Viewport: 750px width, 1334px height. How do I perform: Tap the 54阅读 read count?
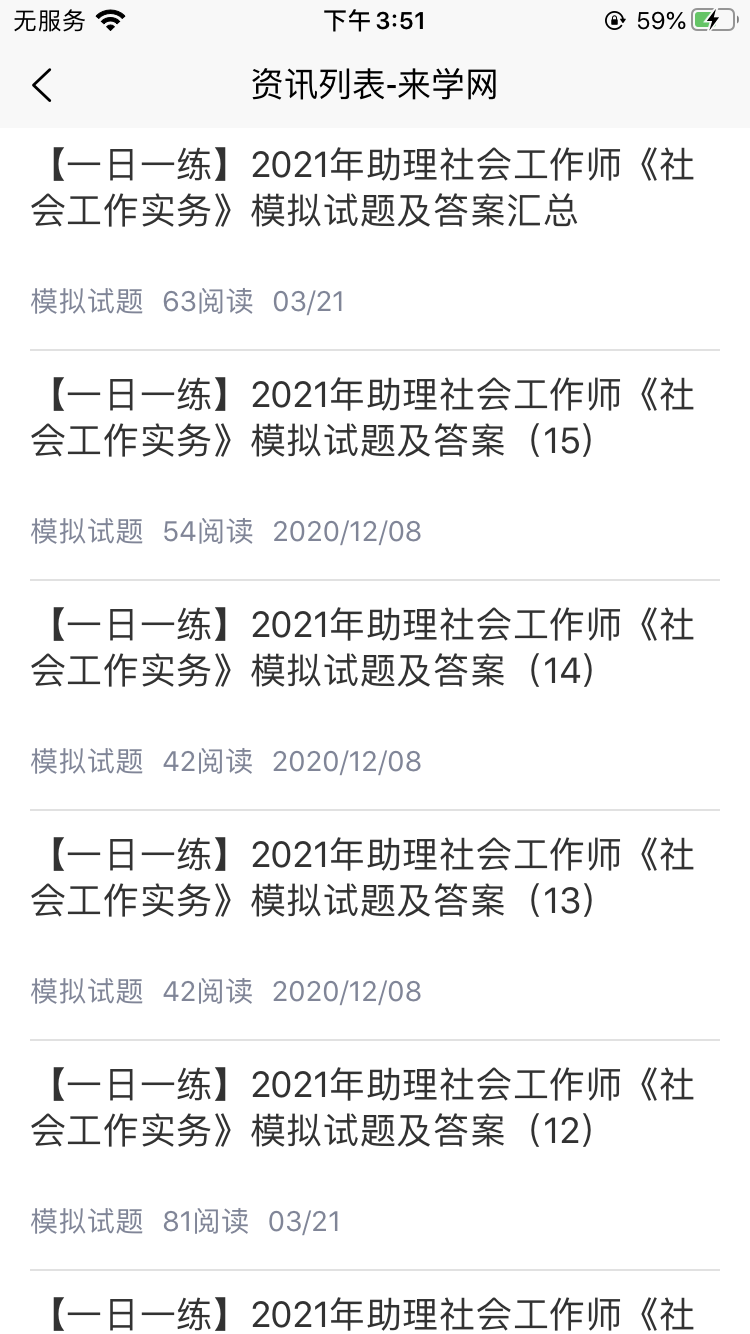208,531
